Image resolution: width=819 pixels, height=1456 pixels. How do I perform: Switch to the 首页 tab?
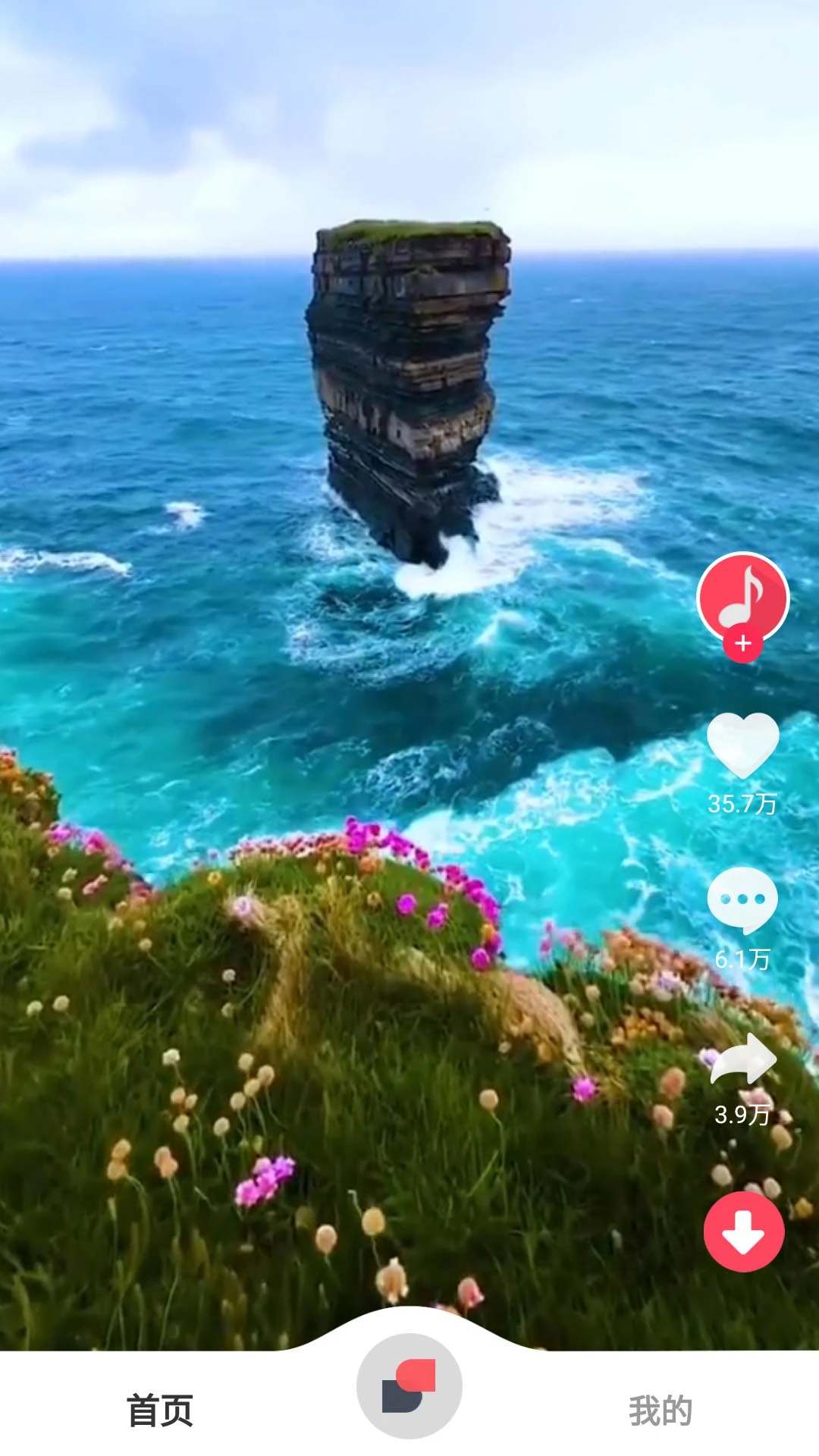pos(160,1410)
